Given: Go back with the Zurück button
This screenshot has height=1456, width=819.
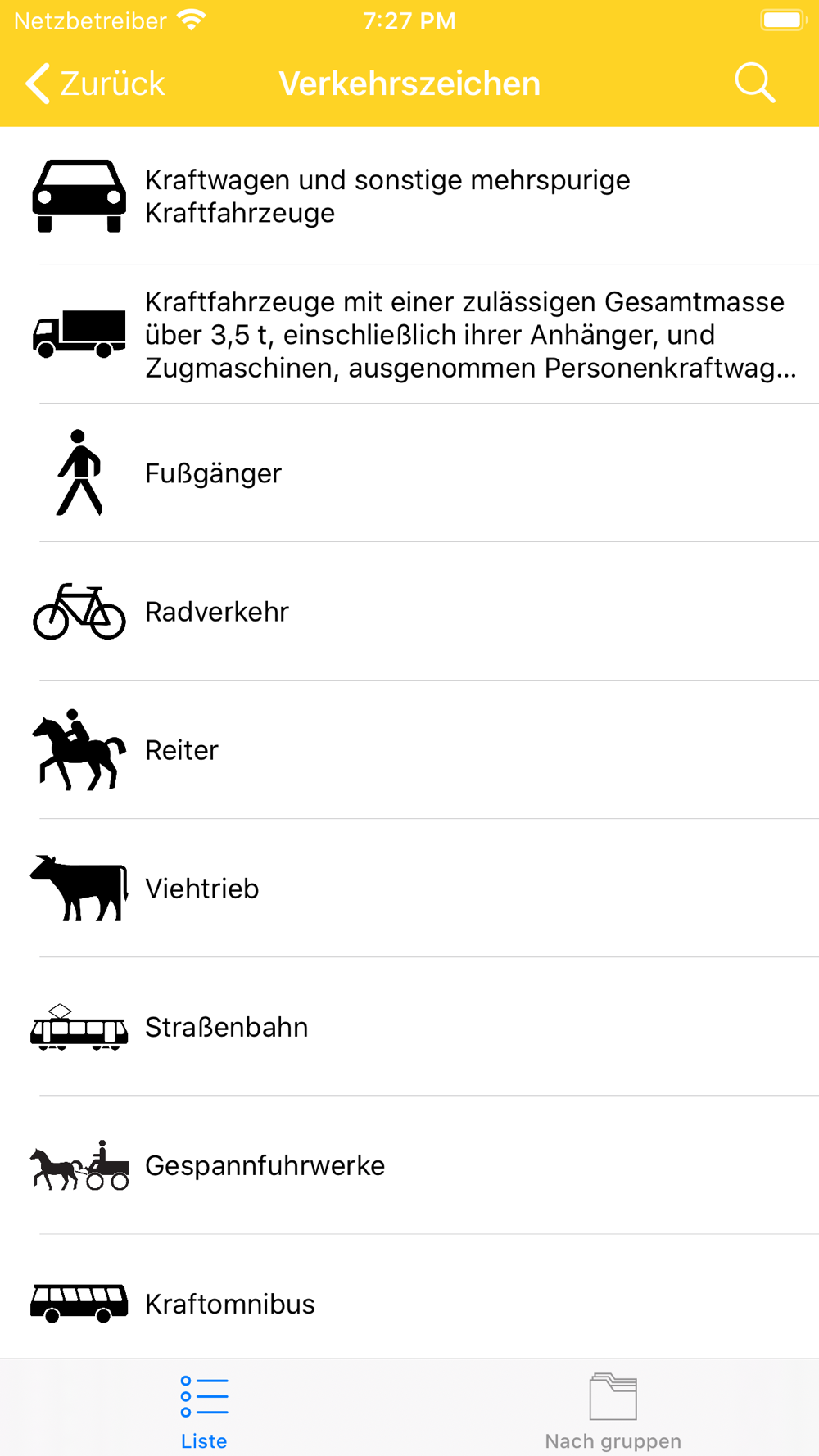Looking at the screenshot, I should 95,84.
